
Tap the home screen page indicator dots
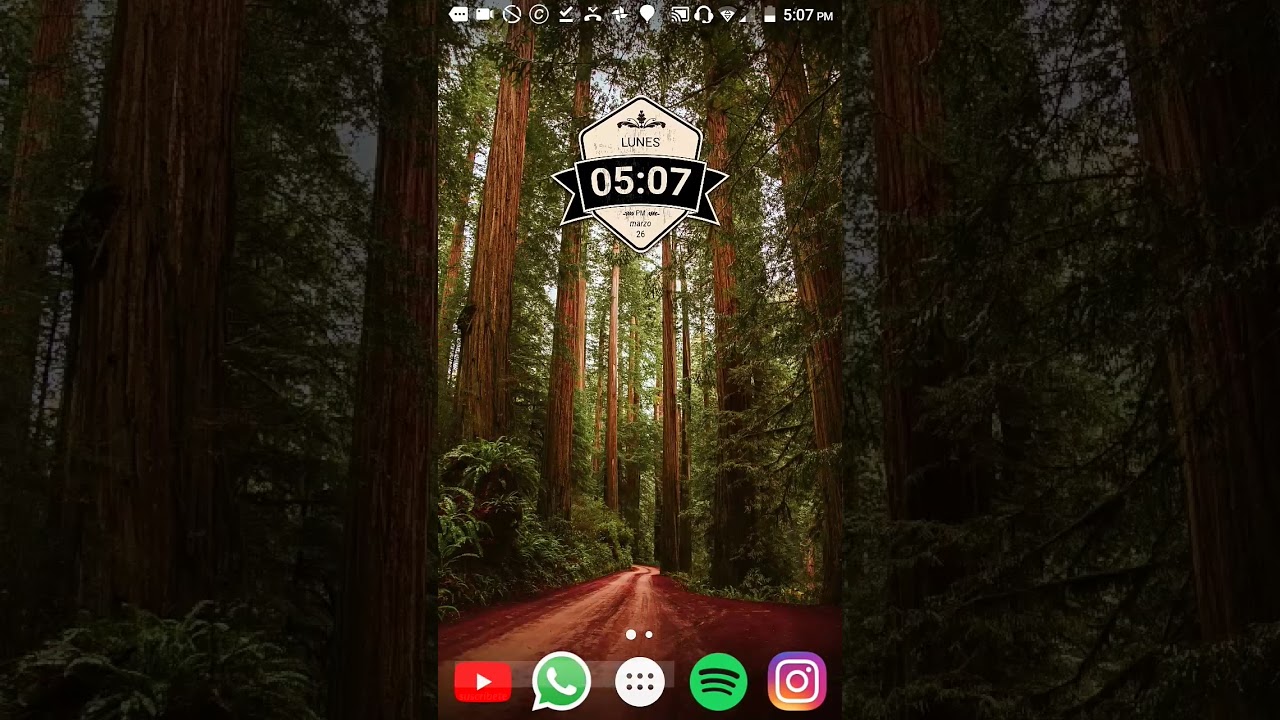coord(639,634)
